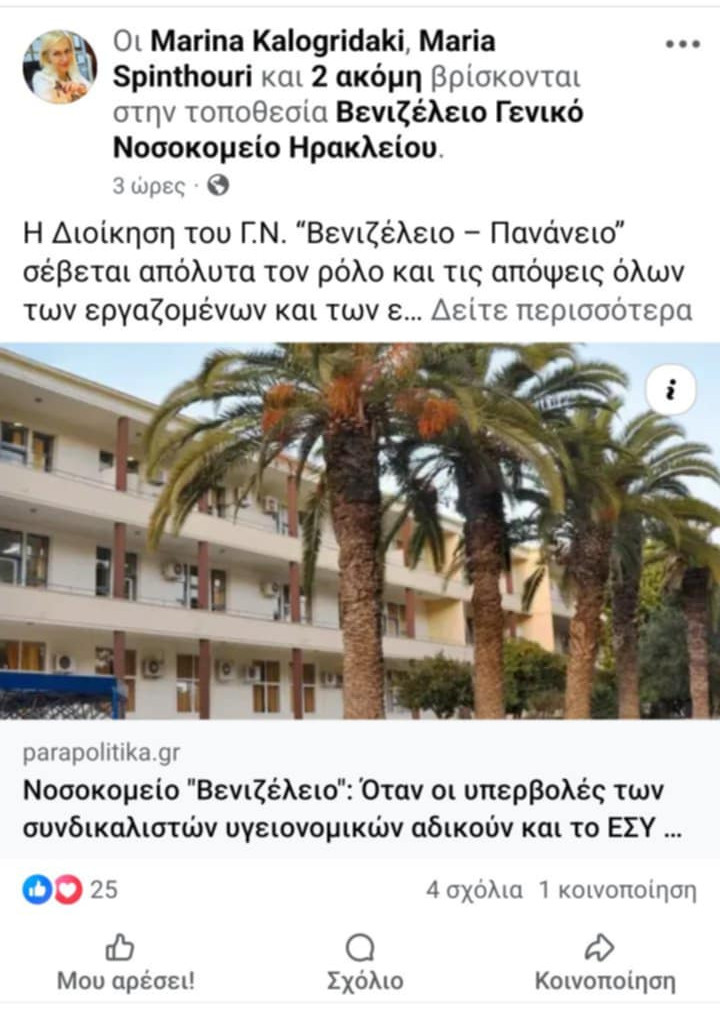Like the post with Μου αρέσει!

pos(125,963)
